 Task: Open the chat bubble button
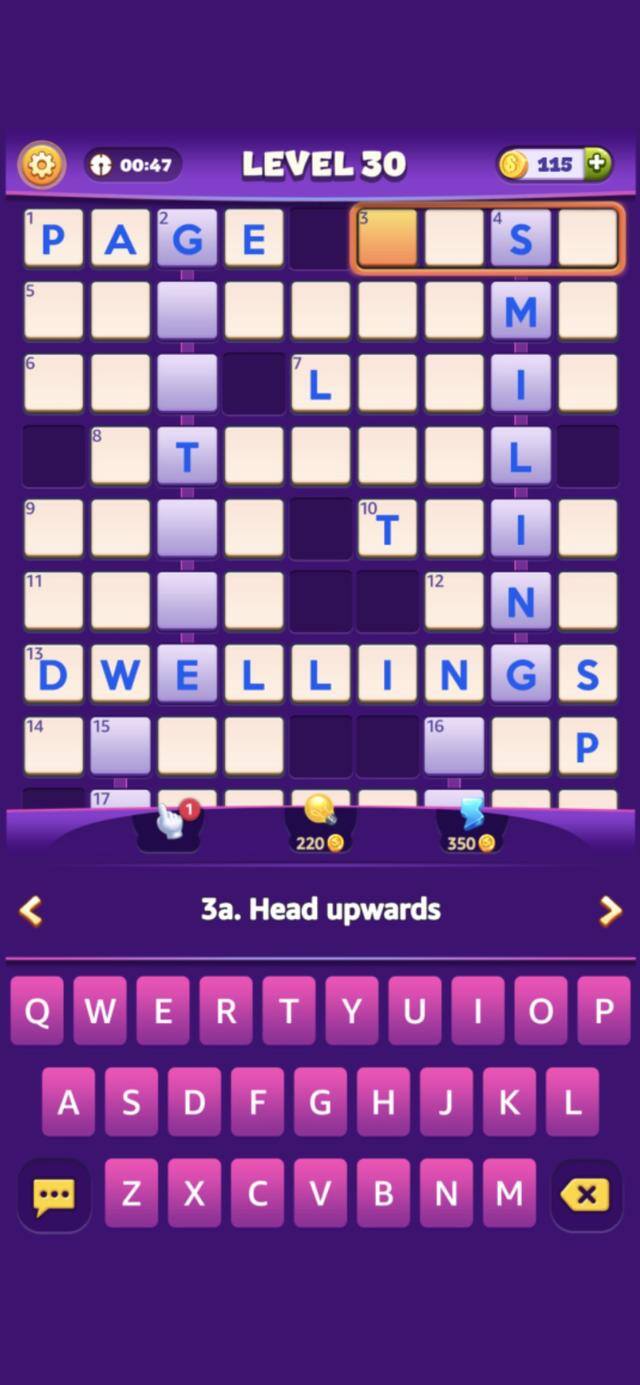pos(54,1194)
